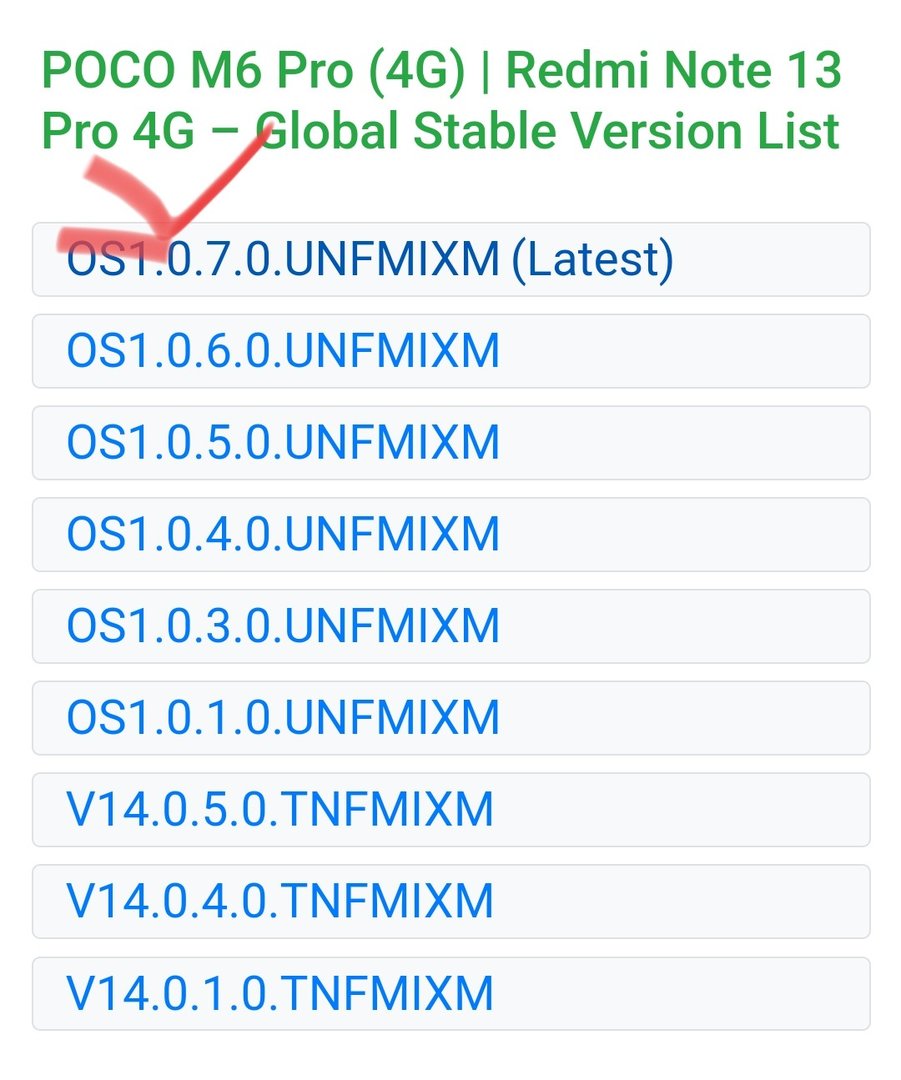The image size is (901, 1080).
Task: View the V14.0.1.0.TNFMIXM version
Action: pyautogui.click(x=280, y=994)
